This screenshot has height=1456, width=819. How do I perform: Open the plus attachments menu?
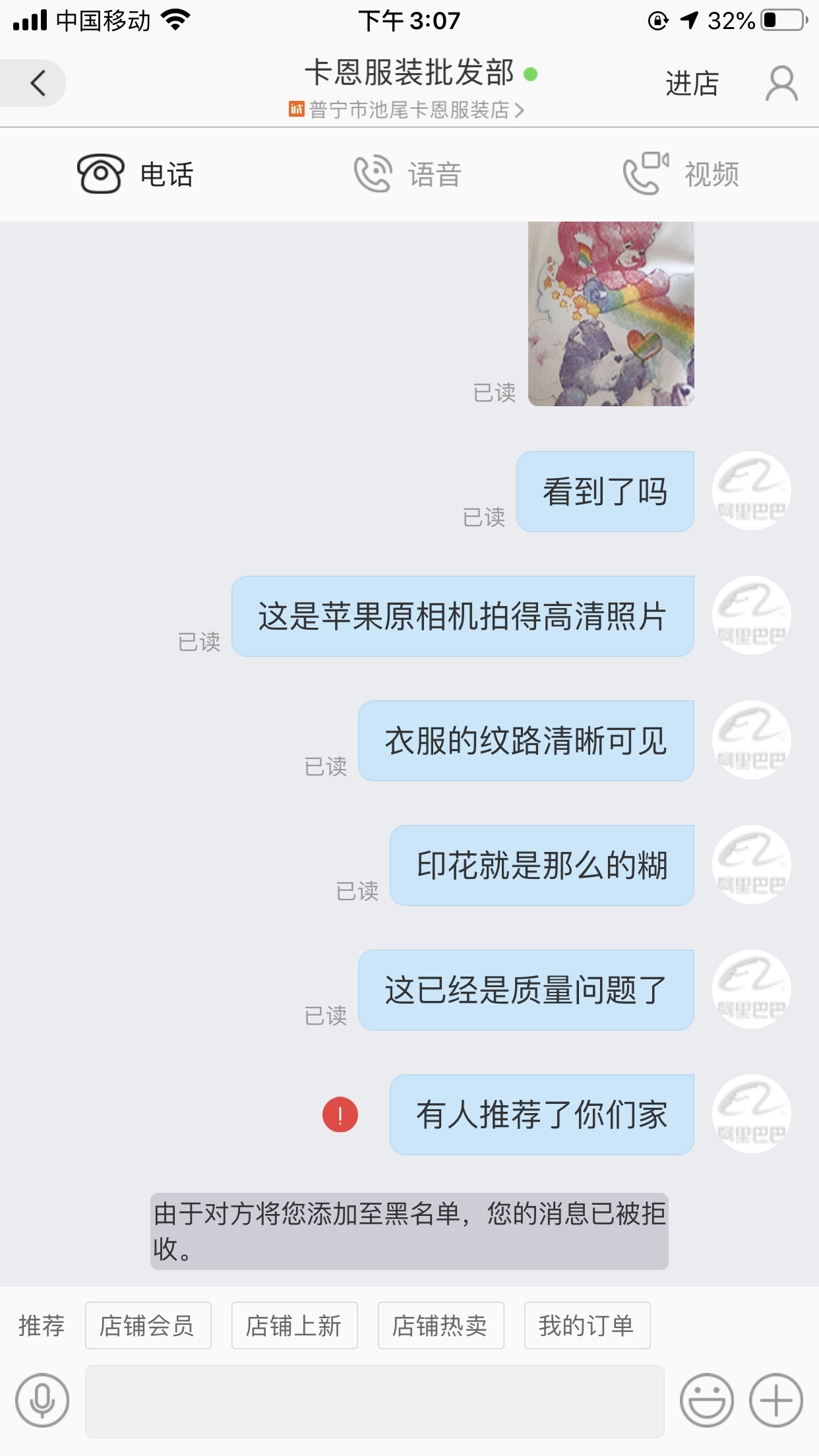(x=776, y=1400)
